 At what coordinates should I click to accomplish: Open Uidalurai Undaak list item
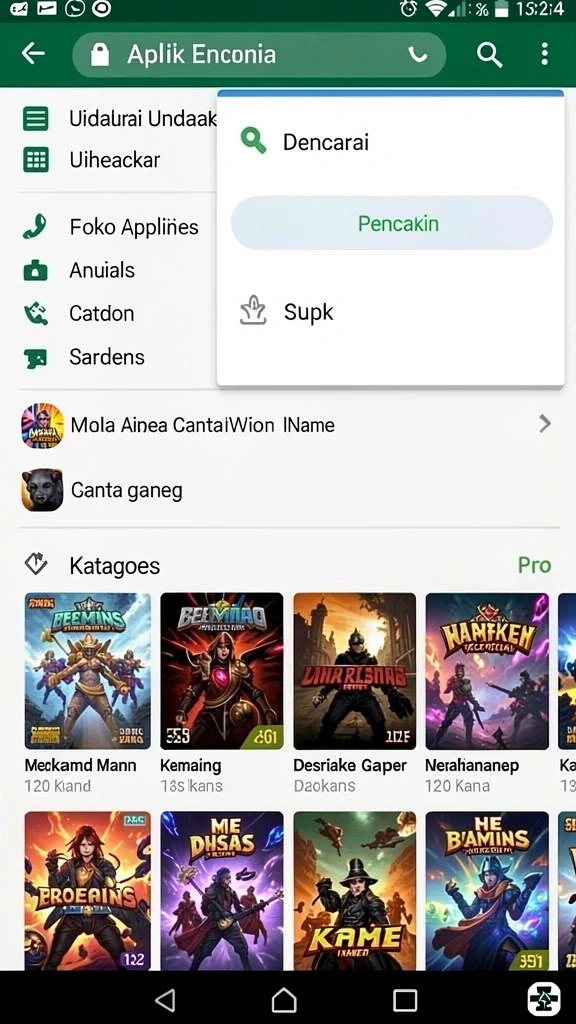[119, 119]
